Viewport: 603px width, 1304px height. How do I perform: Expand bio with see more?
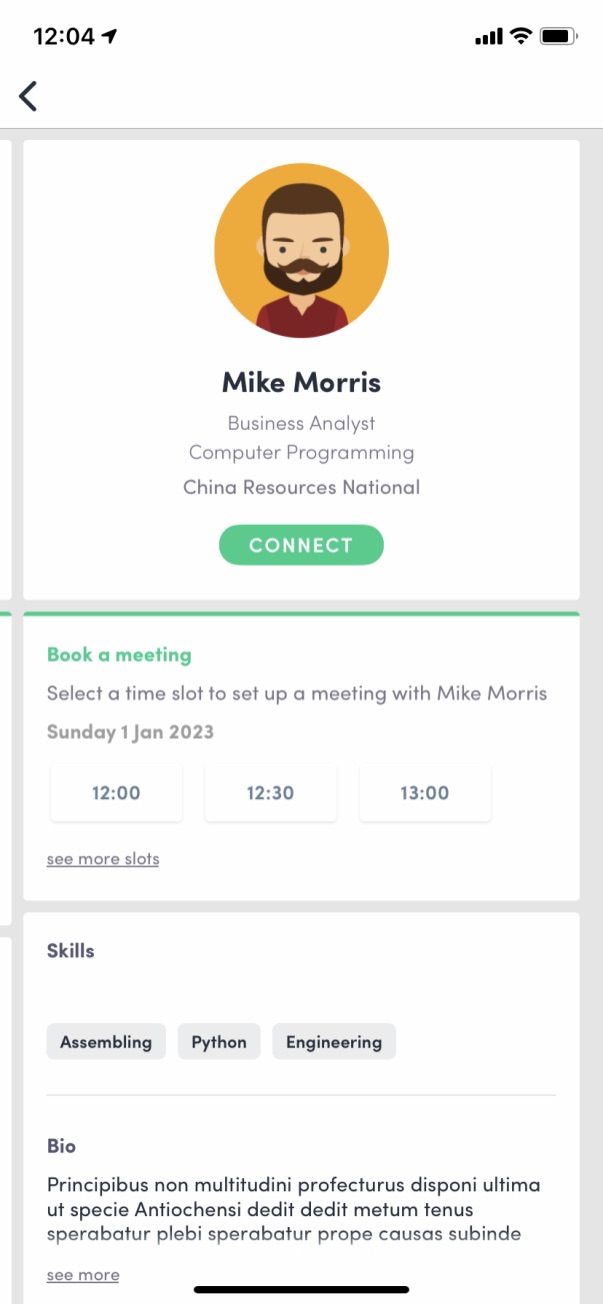pyautogui.click(x=83, y=1275)
